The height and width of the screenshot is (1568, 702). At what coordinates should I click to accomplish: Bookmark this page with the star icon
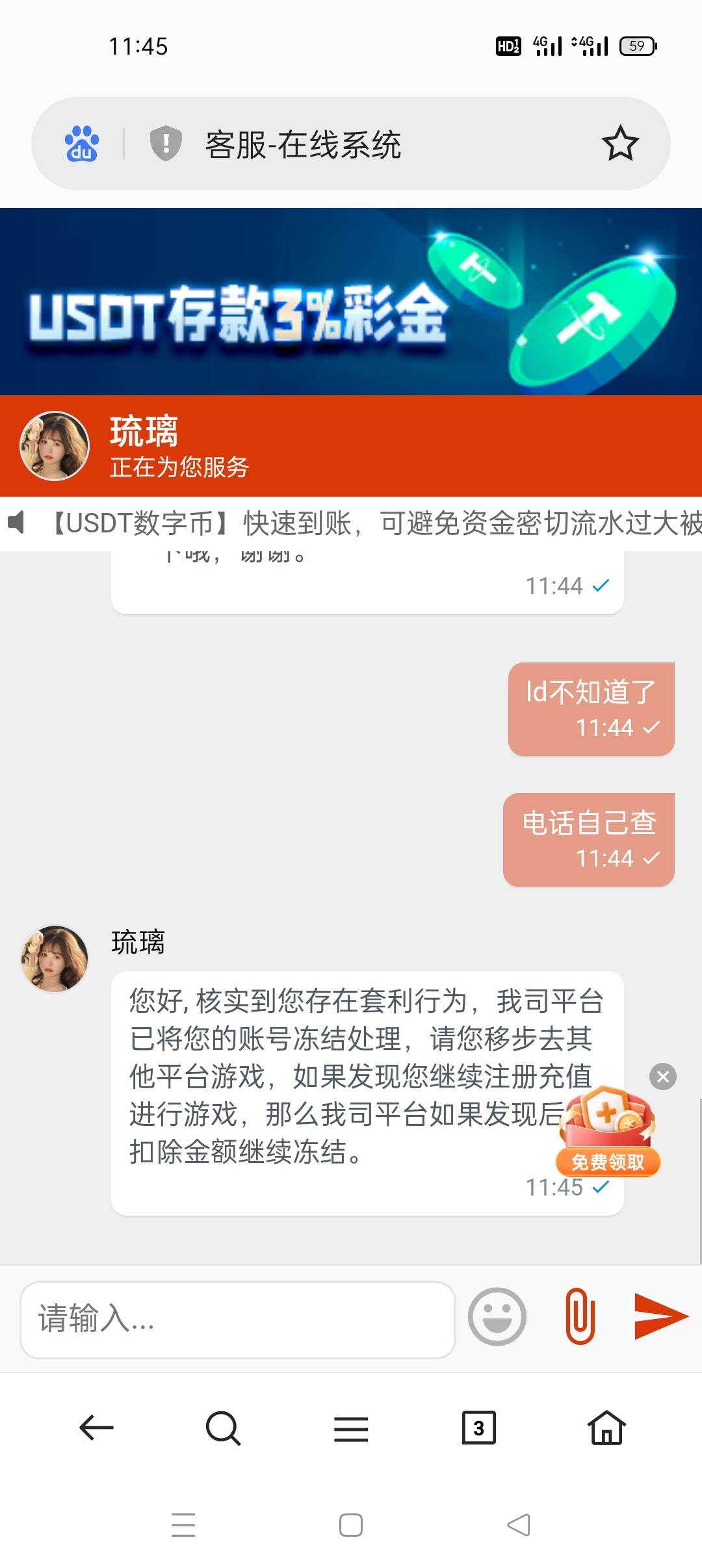coord(620,144)
